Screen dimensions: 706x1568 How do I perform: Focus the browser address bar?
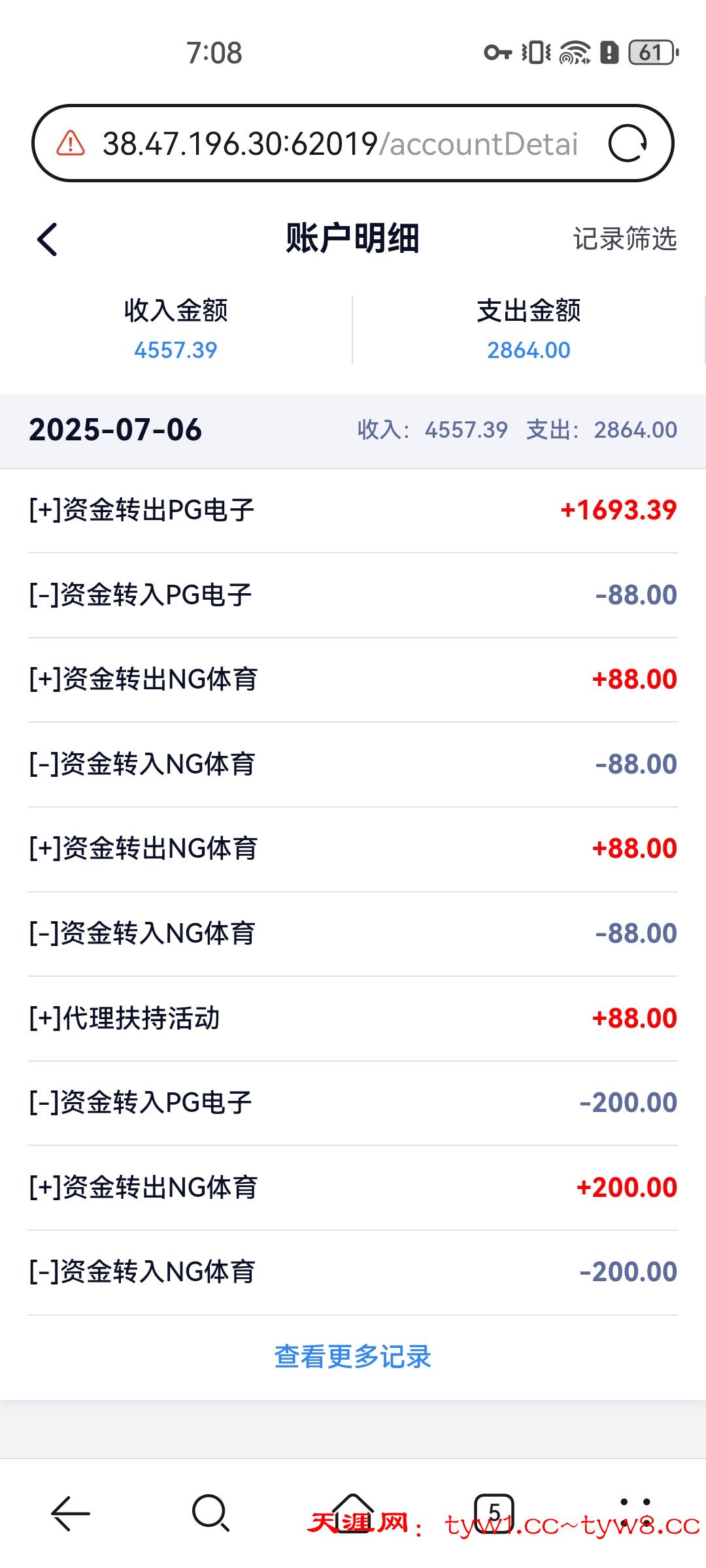[x=340, y=144]
